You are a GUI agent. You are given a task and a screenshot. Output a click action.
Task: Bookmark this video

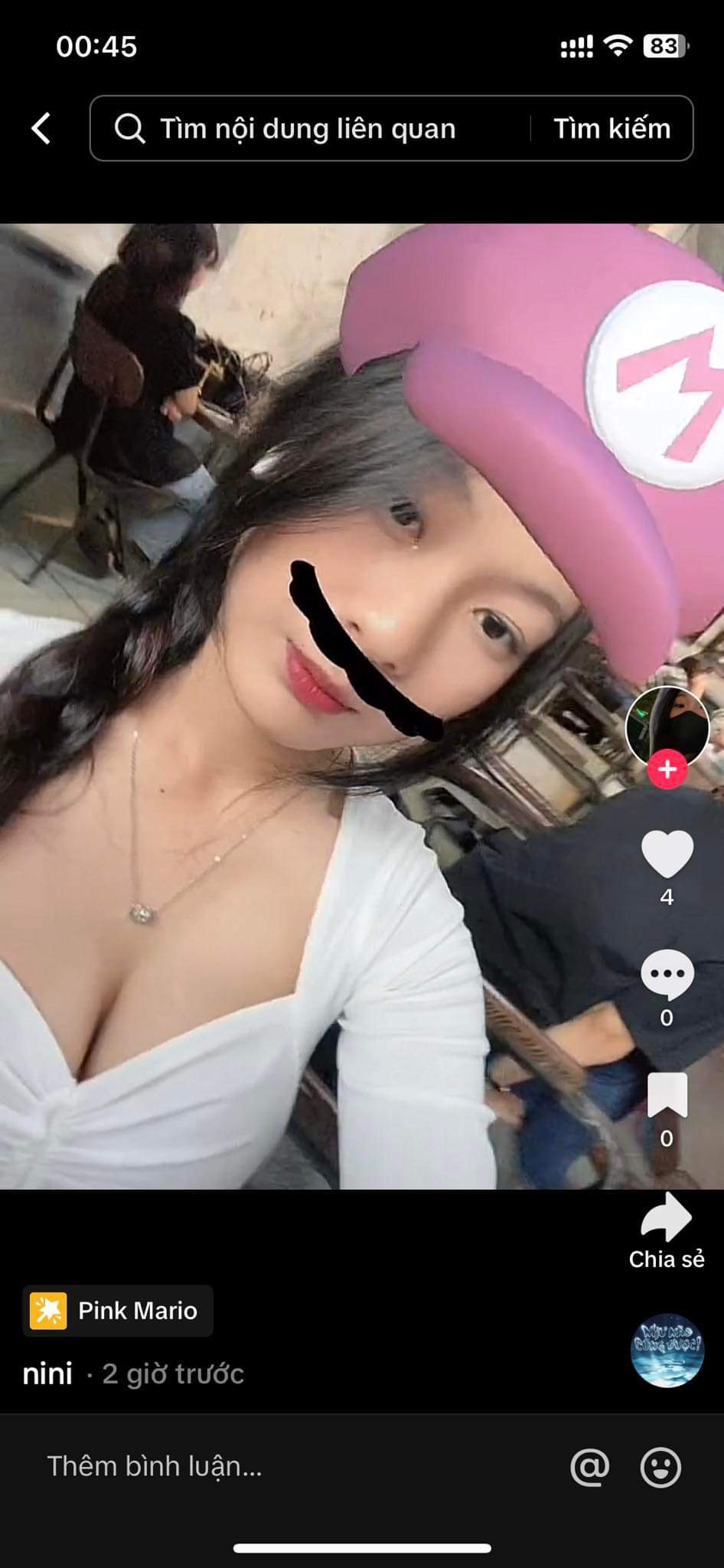point(667,1095)
